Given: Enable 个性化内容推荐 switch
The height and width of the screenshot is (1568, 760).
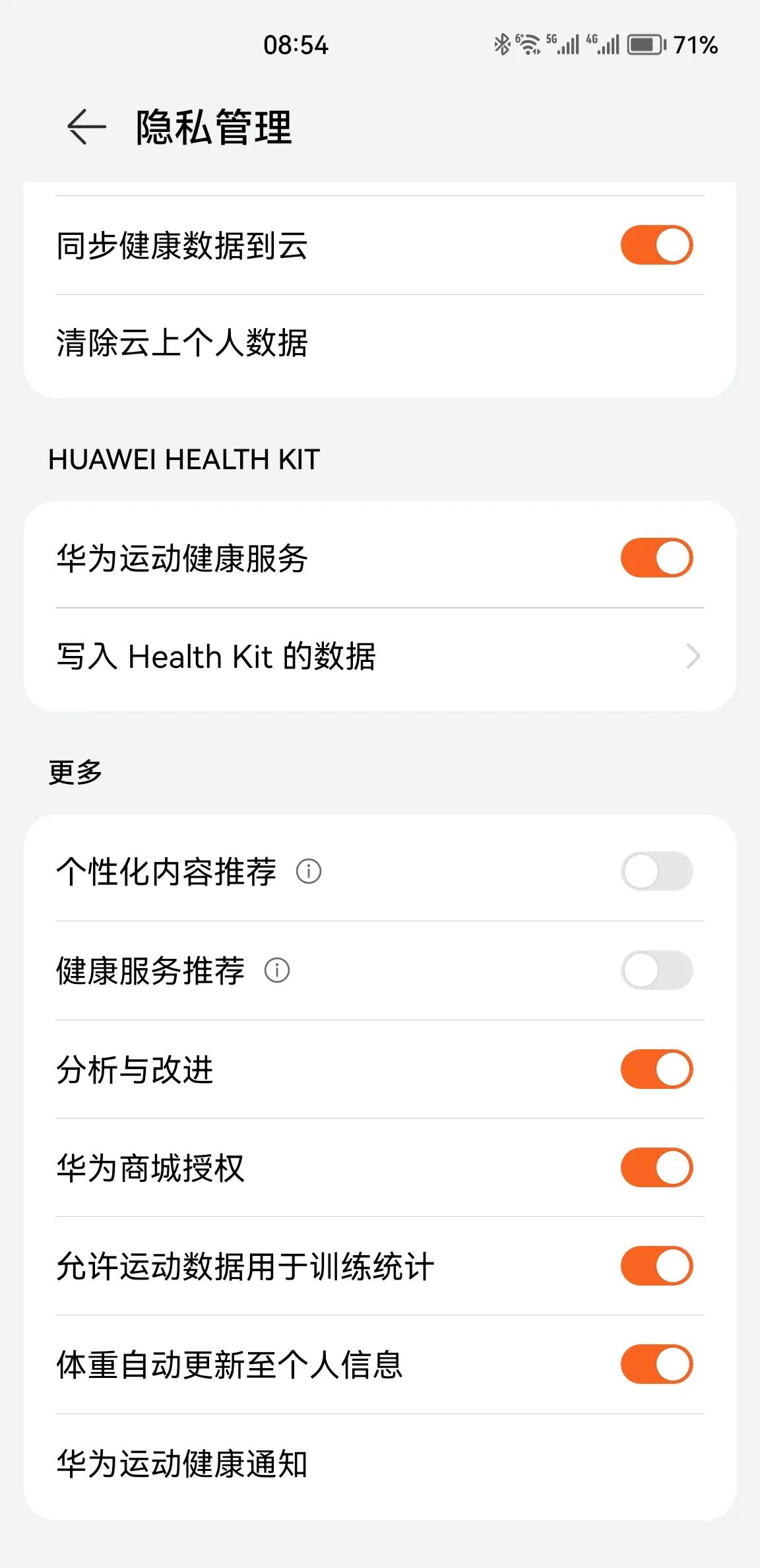Looking at the screenshot, I should (x=656, y=871).
